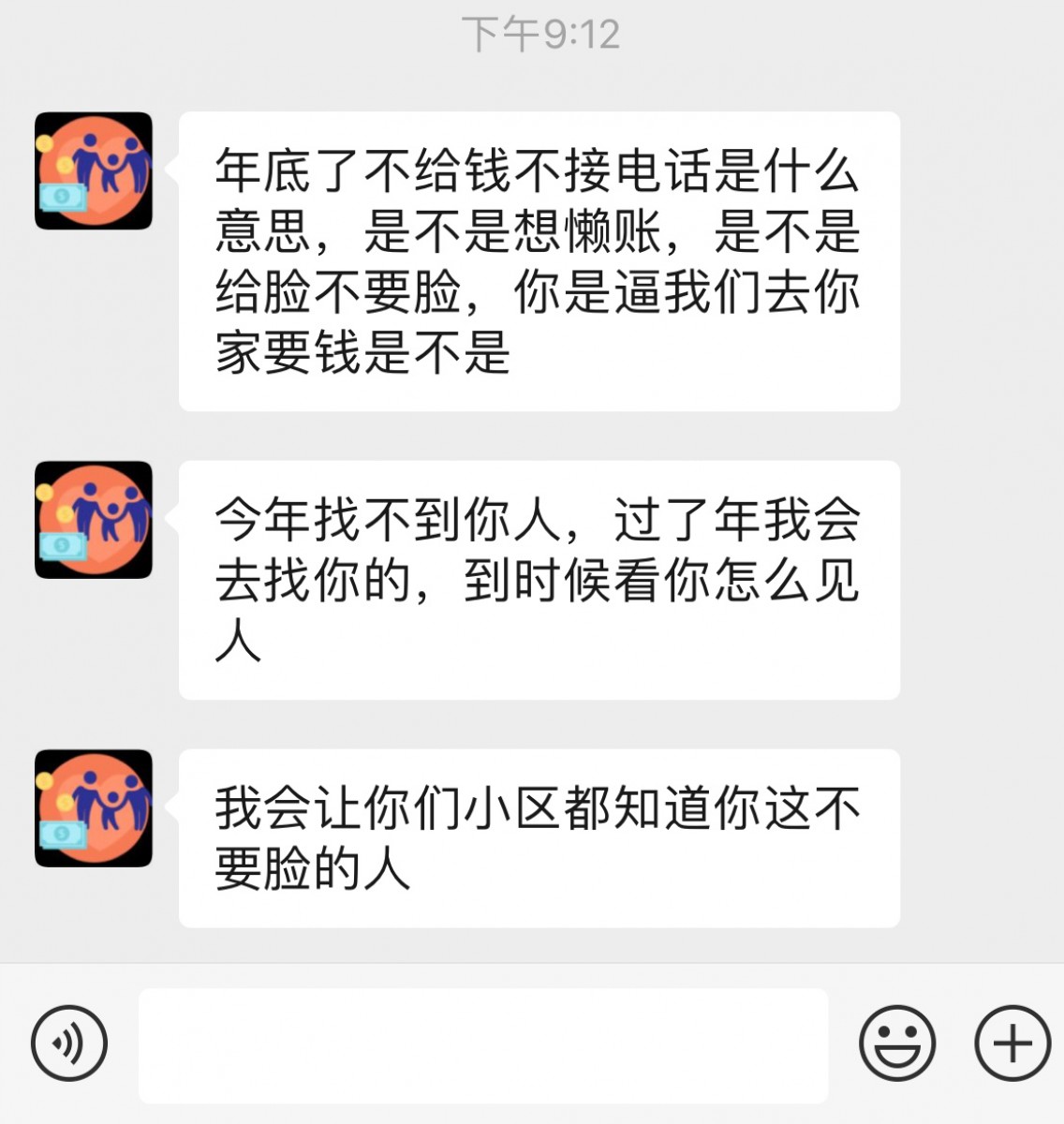The height and width of the screenshot is (1124, 1064).
Task: Open the plus attachments menu
Action: (1012, 1043)
